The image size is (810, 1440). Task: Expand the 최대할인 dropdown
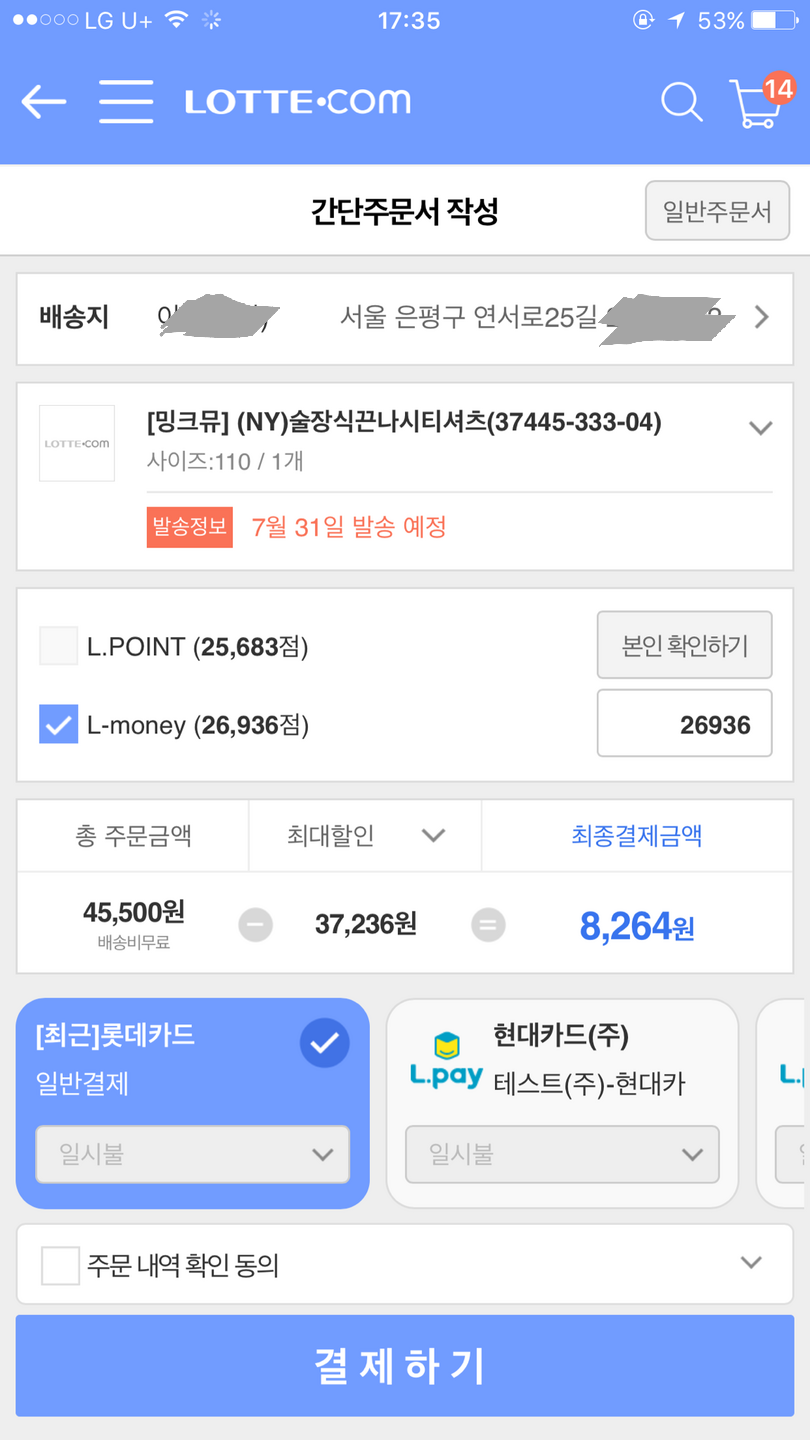pyautogui.click(x=365, y=835)
